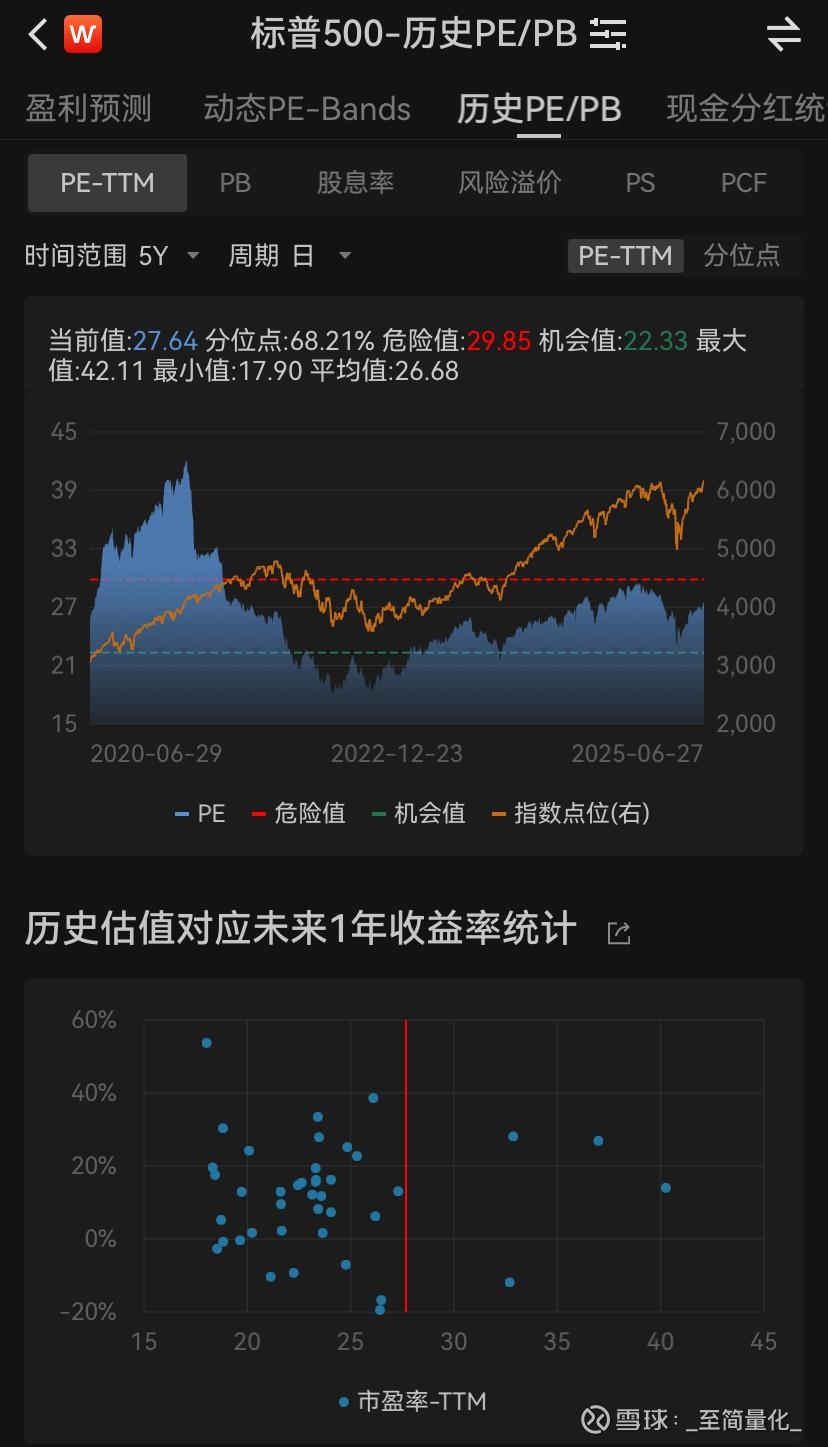
Task: Switch to the 盈利预测 tab
Action: click(87, 109)
